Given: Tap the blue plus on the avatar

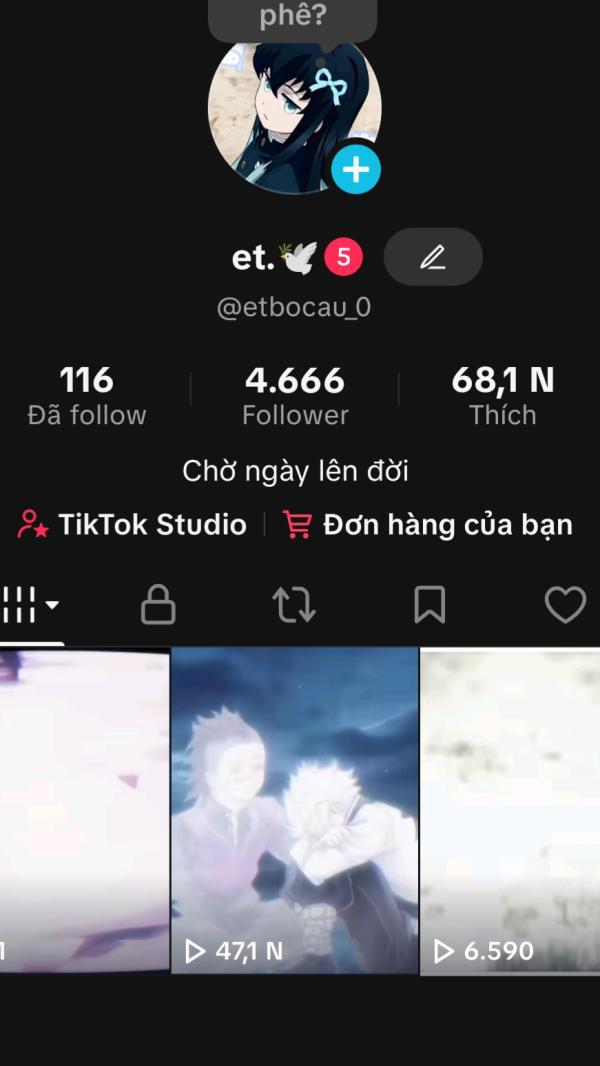Looking at the screenshot, I should tap(356, 170).
